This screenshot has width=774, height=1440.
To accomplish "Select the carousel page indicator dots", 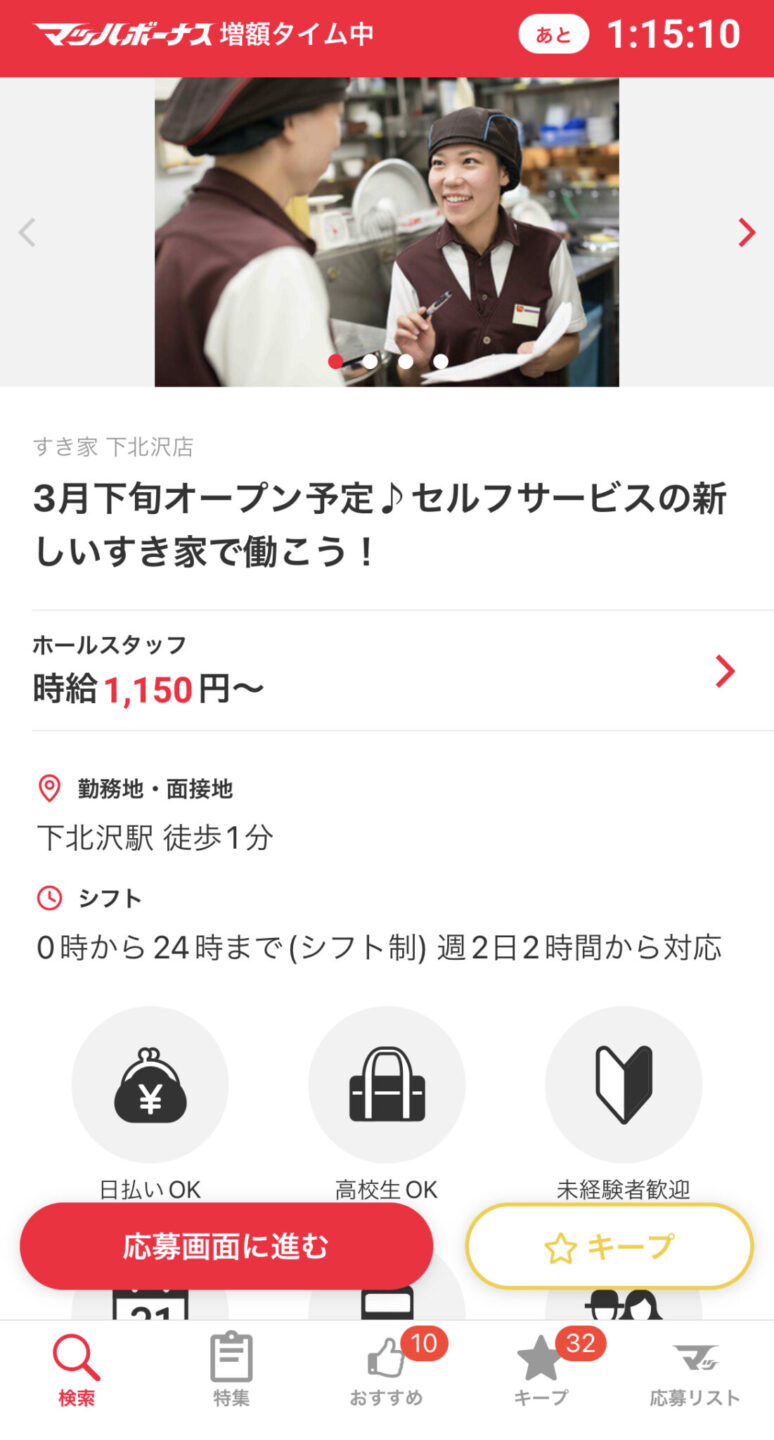I will coord(388,361).
